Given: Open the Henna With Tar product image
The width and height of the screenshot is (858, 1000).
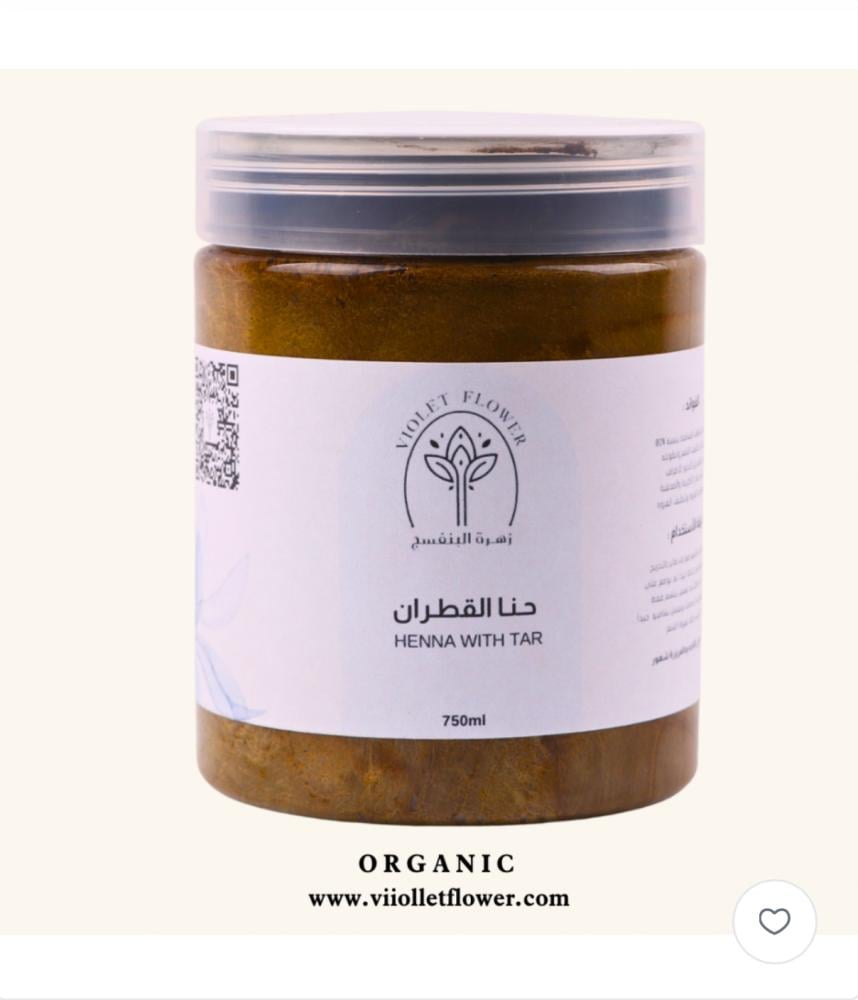Looking at the screenshot, I should [x=446, y=480].
